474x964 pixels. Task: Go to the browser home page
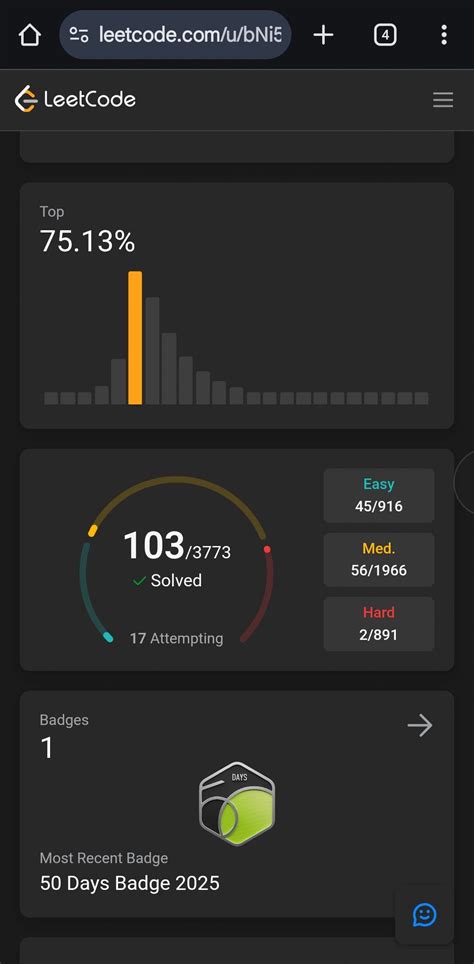(x=30, y=35)
